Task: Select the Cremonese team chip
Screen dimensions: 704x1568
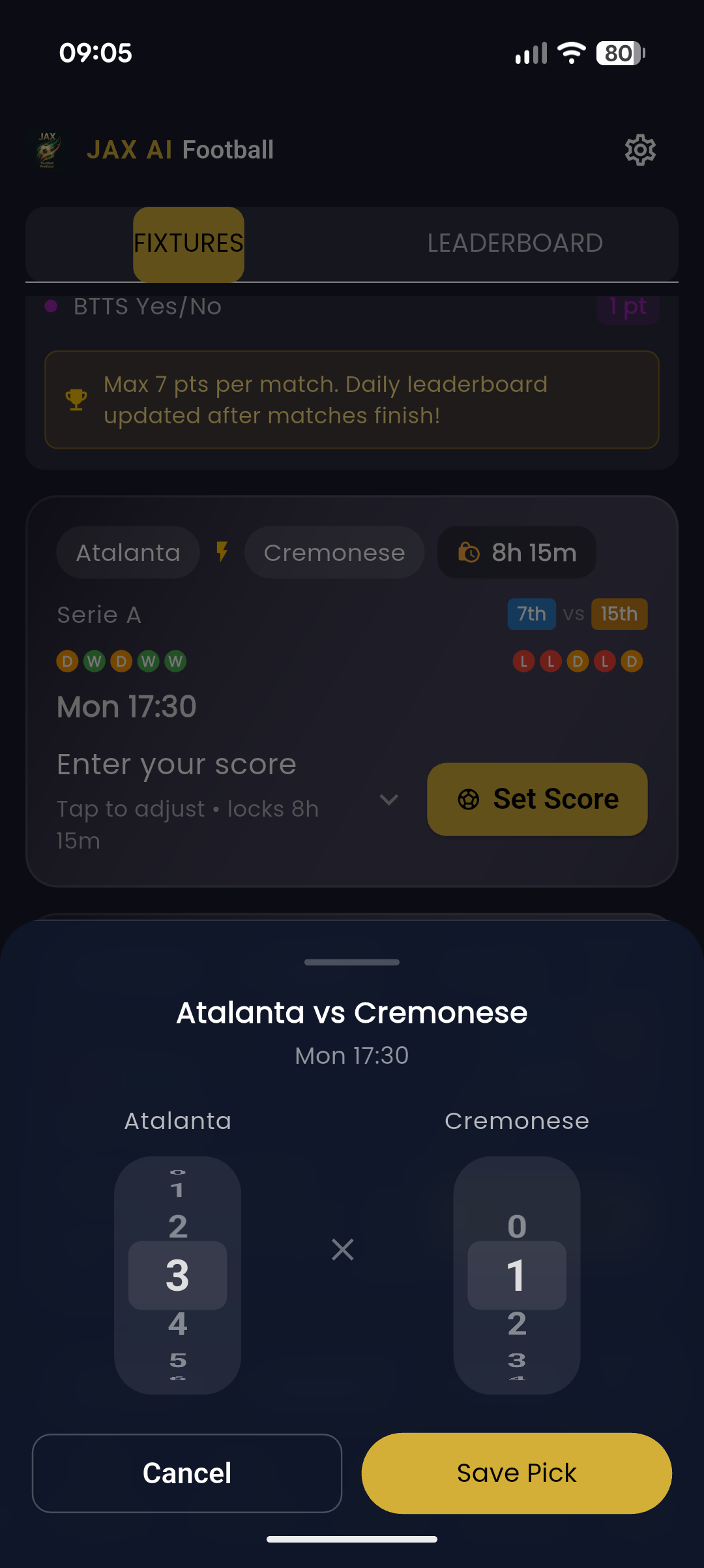Action: (x=334, y=552)
